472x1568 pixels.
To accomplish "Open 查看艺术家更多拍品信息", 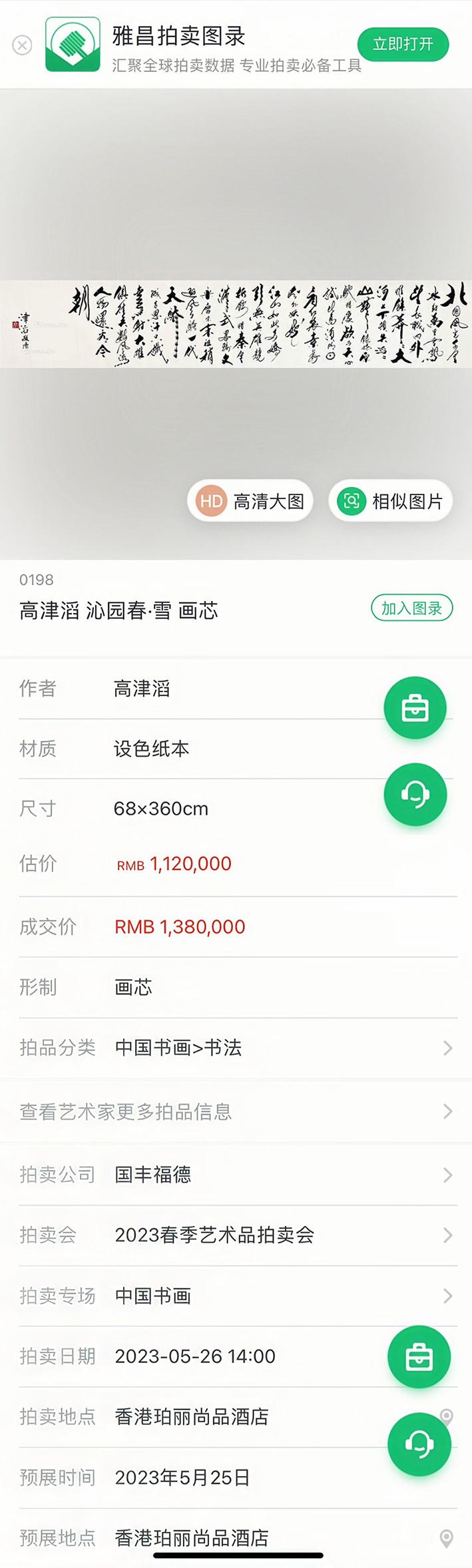I will pyautogui.click(x=236, y=1111).
